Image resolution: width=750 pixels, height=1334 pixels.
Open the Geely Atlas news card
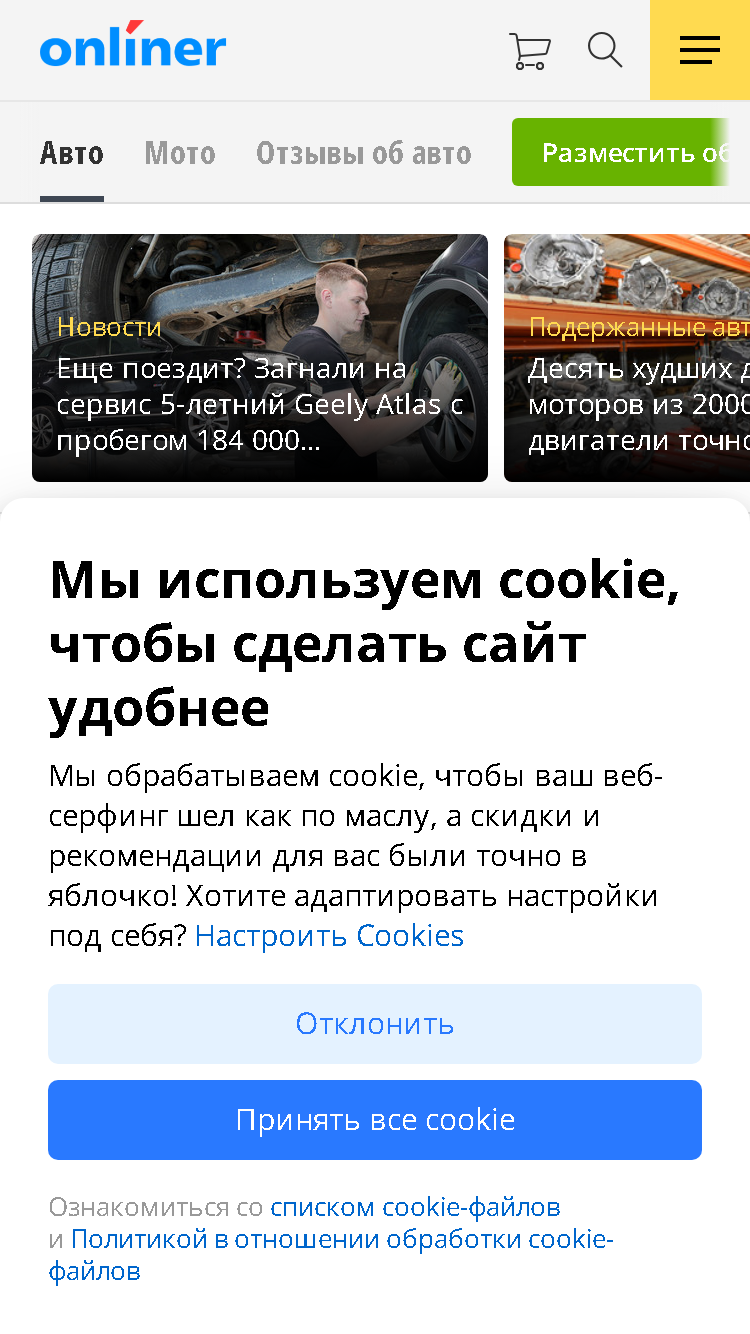pos(260,358)
